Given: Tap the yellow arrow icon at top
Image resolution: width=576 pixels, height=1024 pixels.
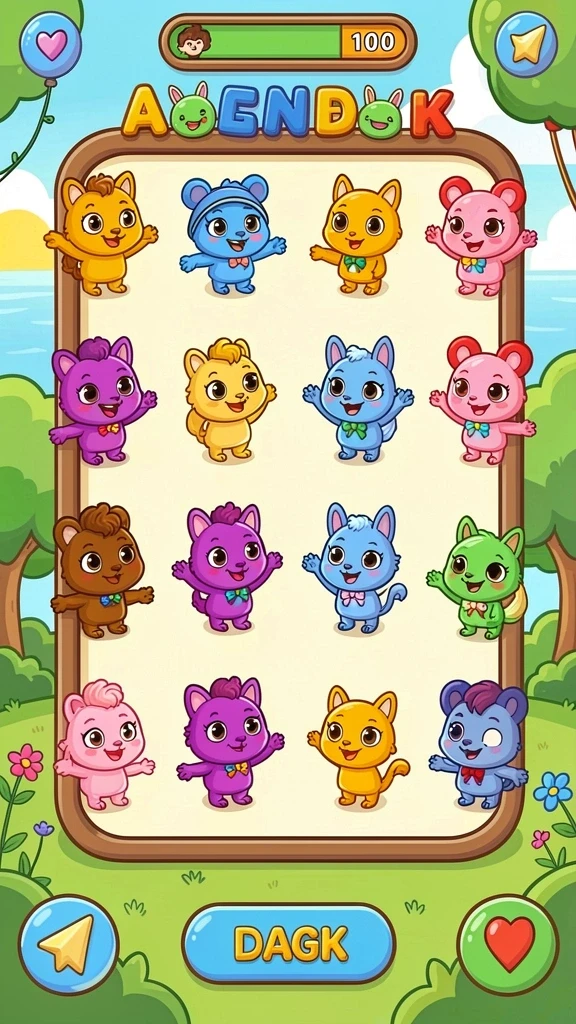Looking at the screenshot, I should [526, 44].
